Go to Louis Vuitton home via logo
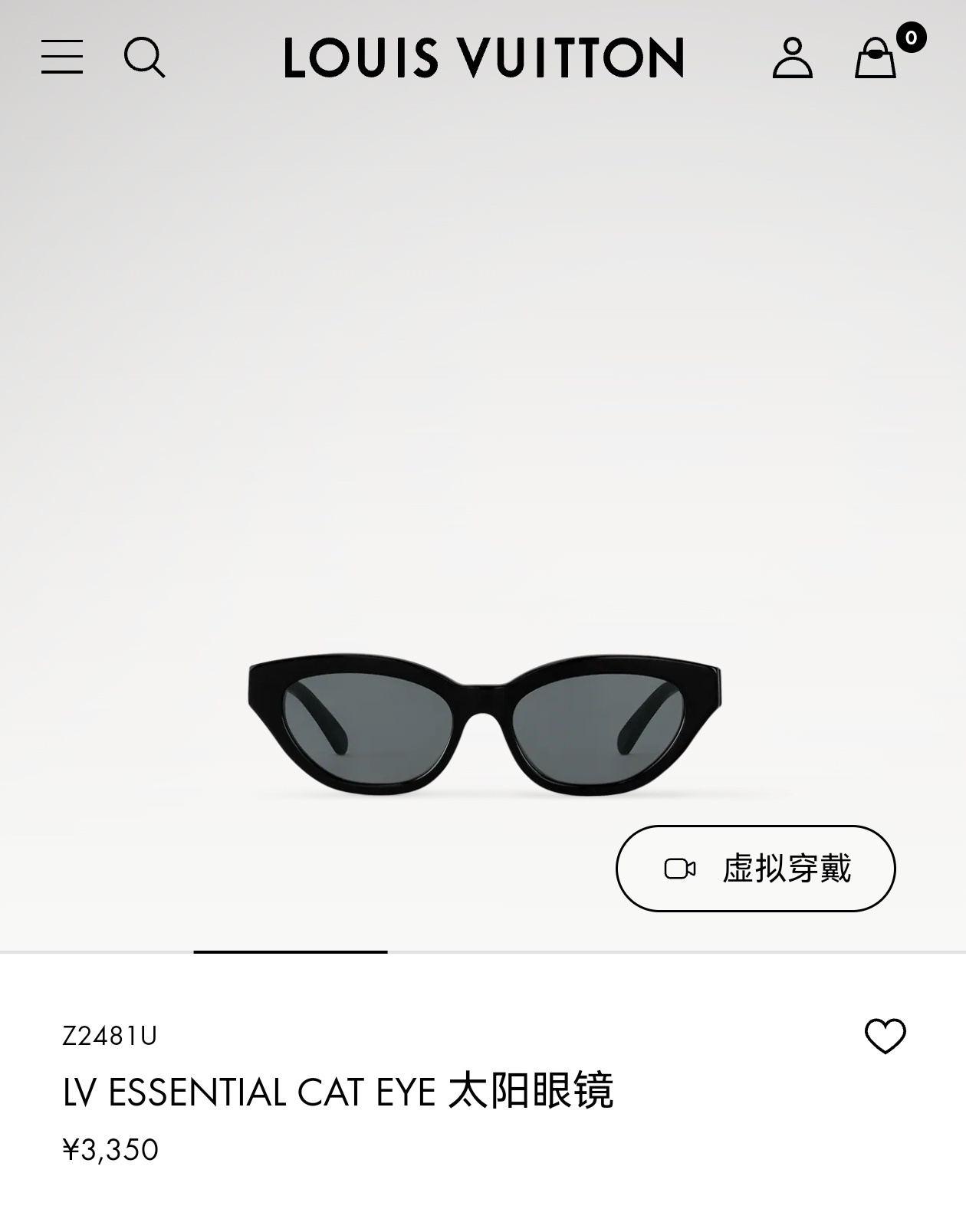Viewport: 966px width, 1232px height. [483, 58]
